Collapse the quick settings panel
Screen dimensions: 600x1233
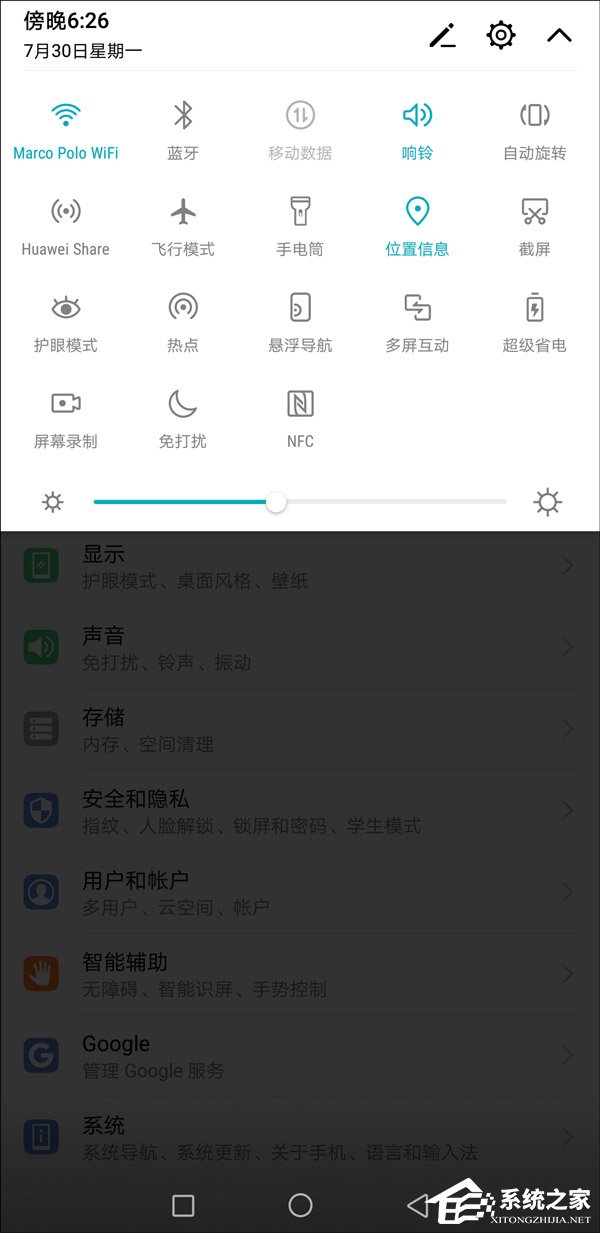click(x=559, y=36)
